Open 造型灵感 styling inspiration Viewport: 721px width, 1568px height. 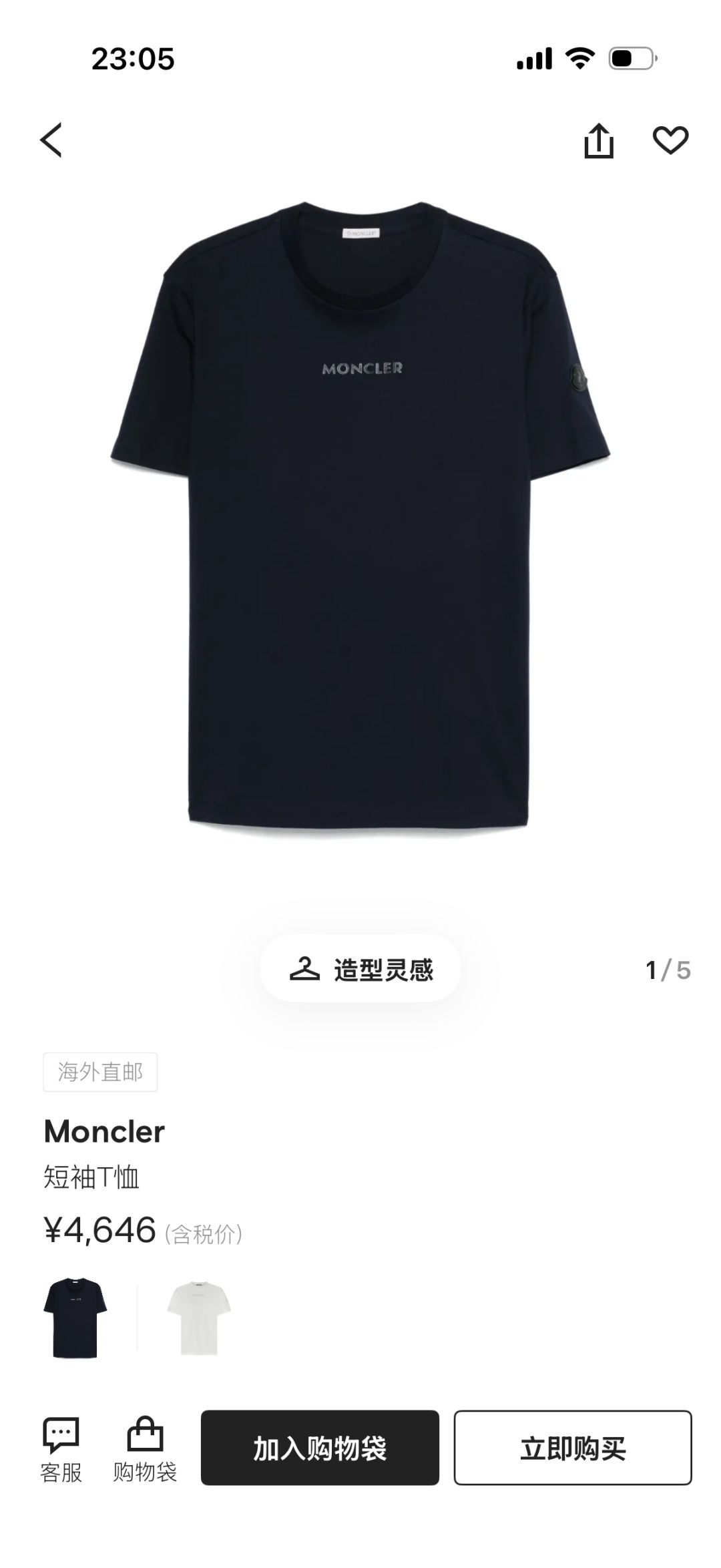[360, 969]
